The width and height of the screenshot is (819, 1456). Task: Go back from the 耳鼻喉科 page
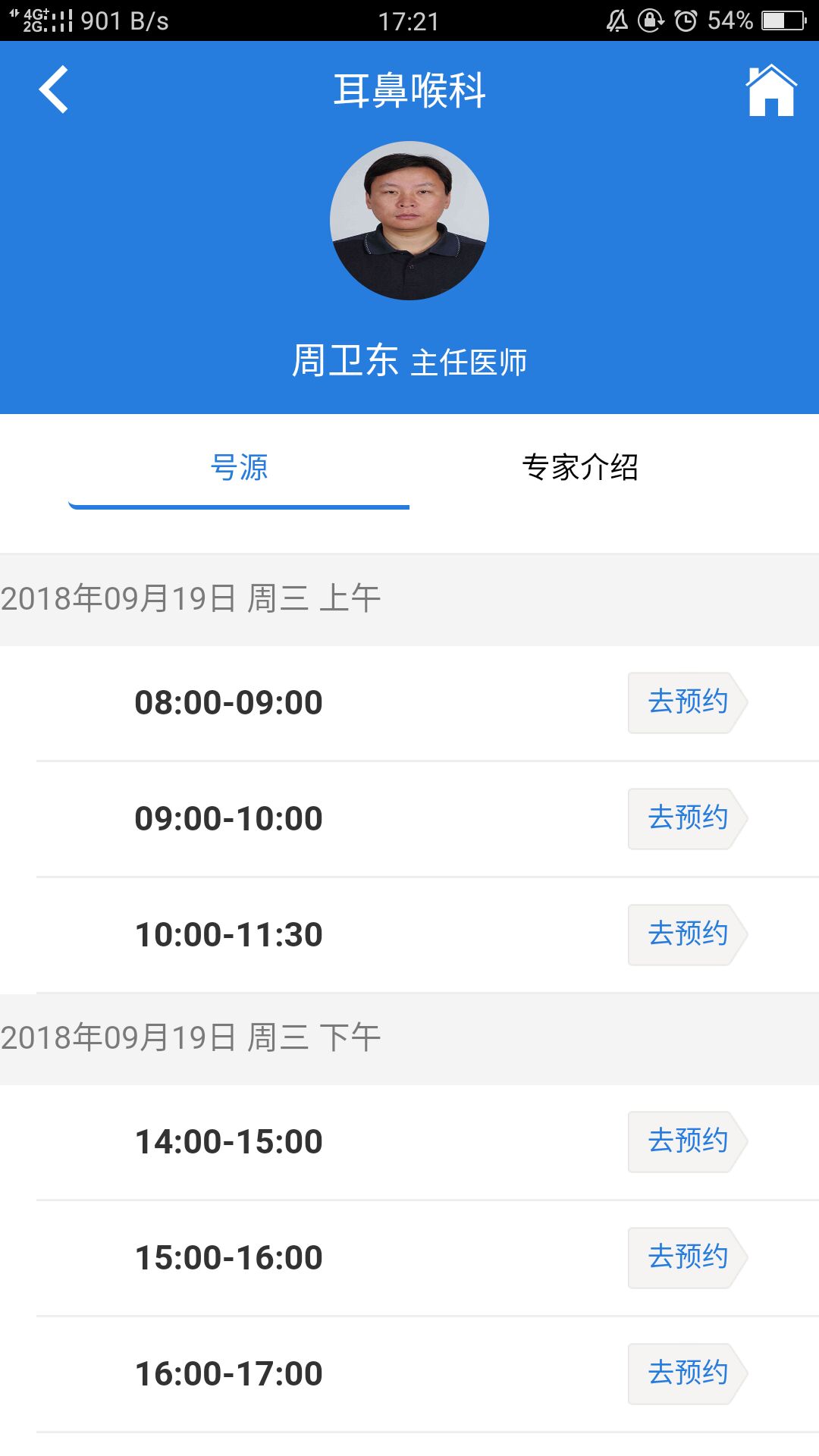tap(53, 89)
